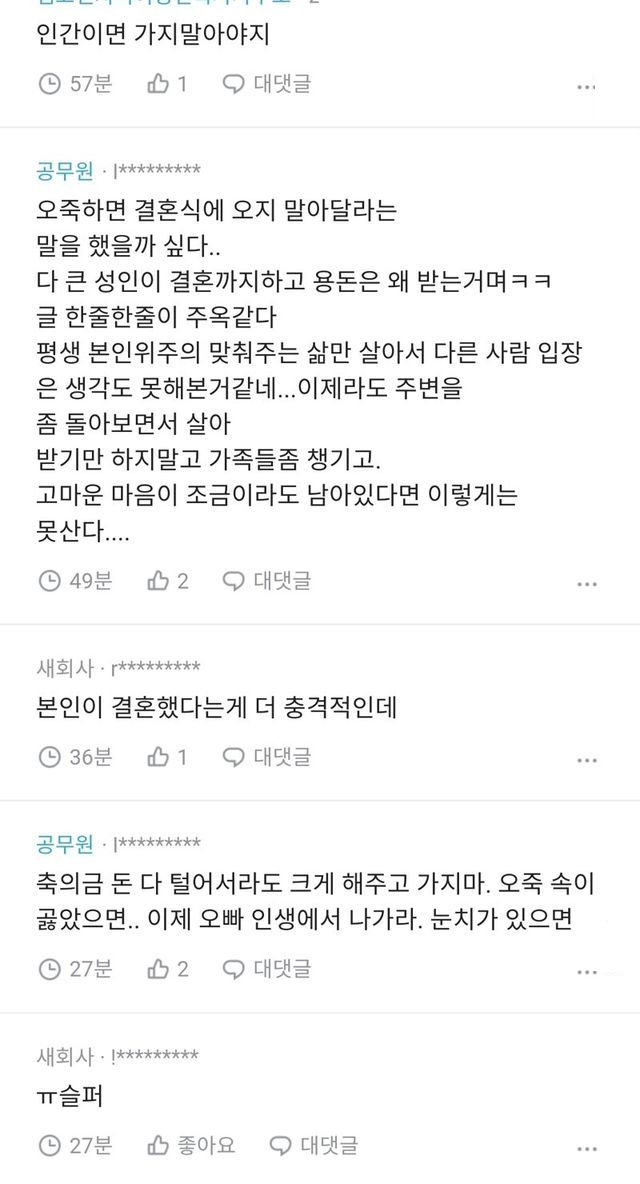The image size is (640, 1184).
Task: Like the 49분 comment by 공무원
Action: click(x=167, y=580)
